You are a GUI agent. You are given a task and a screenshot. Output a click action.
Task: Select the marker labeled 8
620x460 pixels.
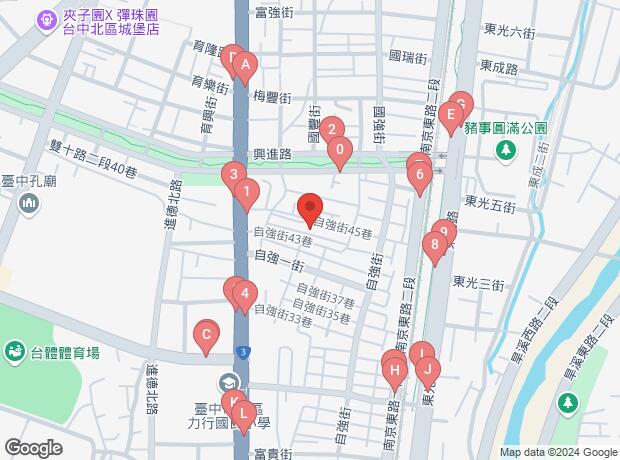434,244
